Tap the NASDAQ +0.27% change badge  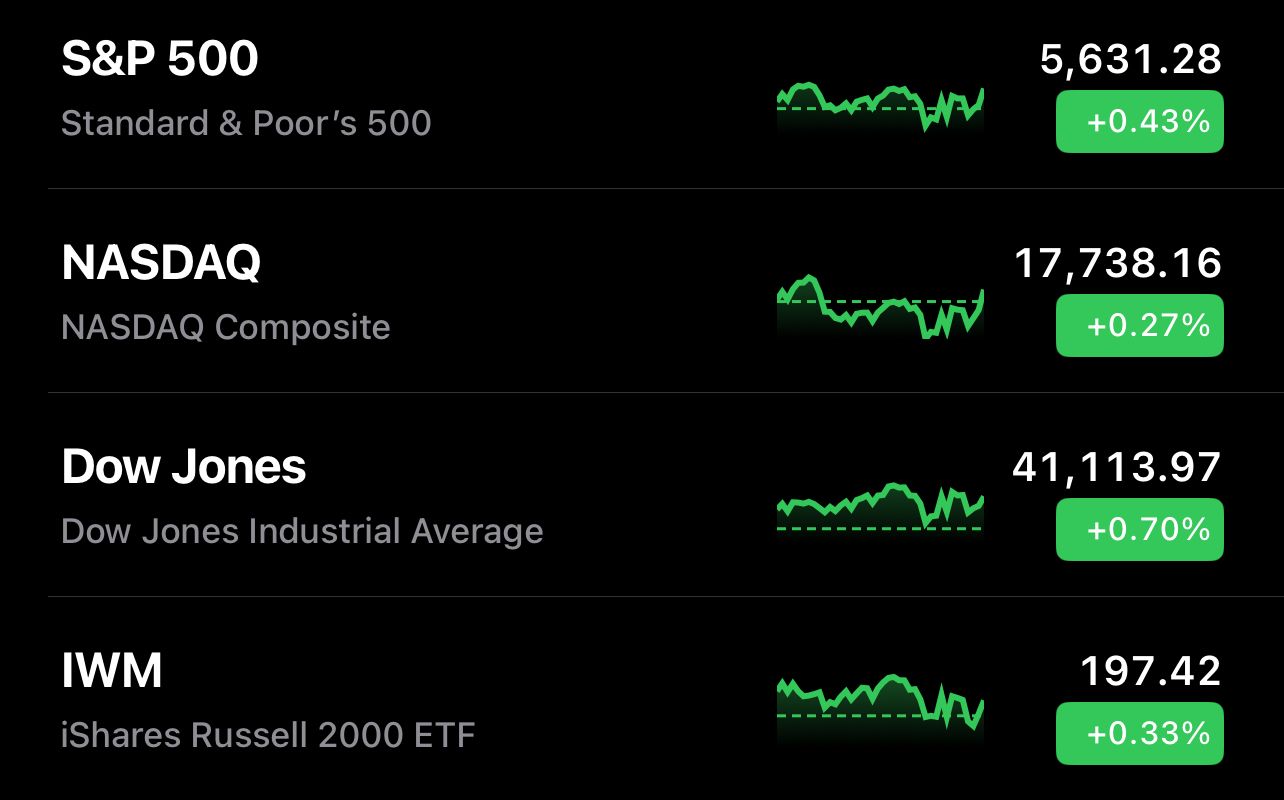tap(1139, 326)
